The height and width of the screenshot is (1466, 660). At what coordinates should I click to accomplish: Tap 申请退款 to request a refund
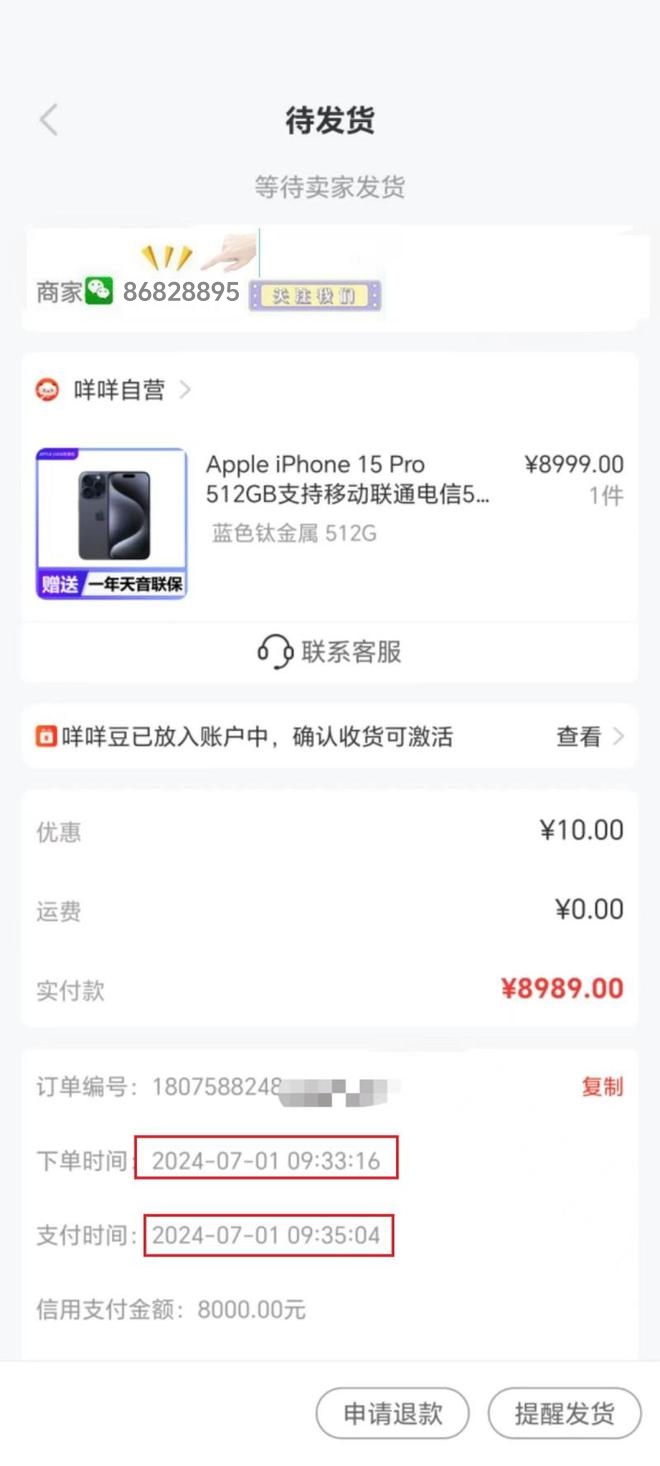392,1414
